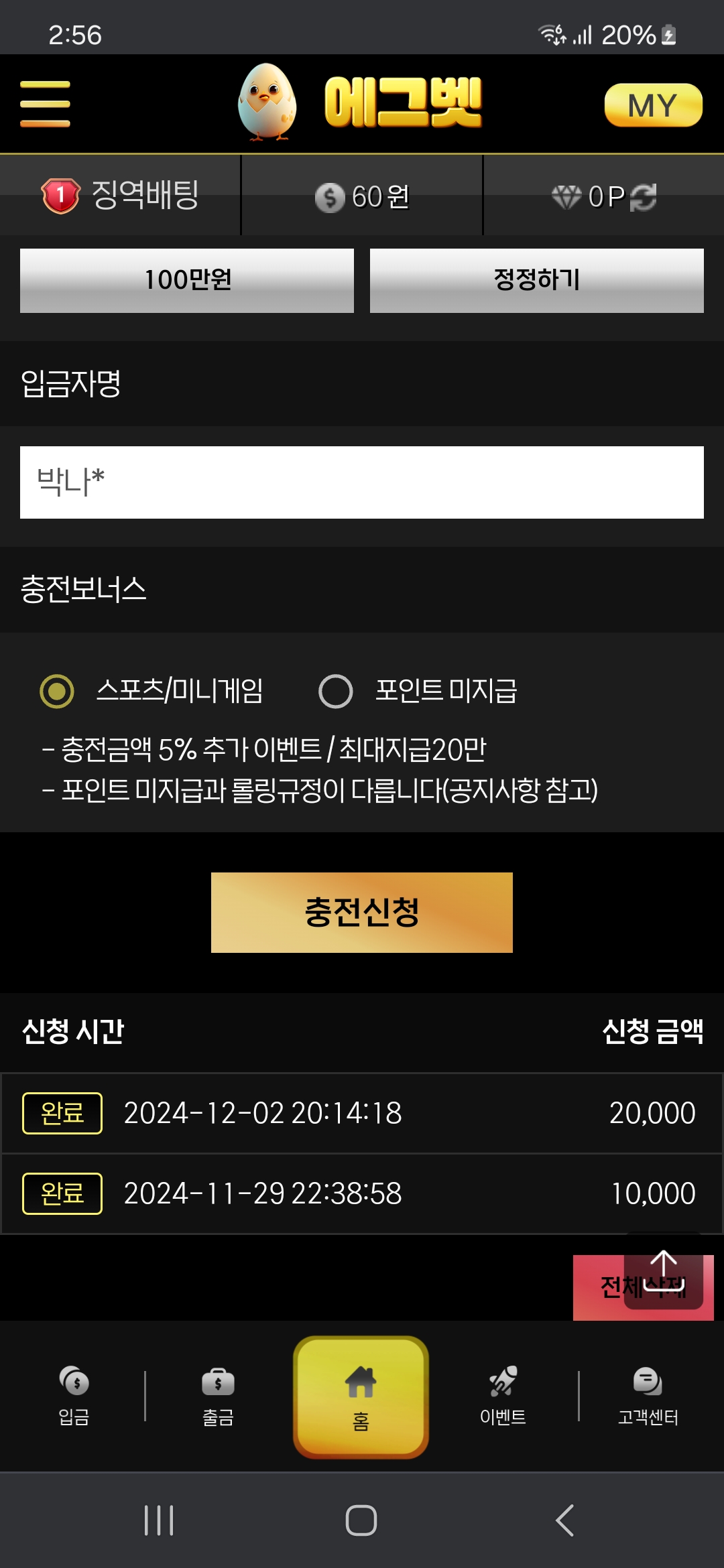Open the 고객센터 customer center tab
Image resolution: width=724 pixels, height=1568 pixels.
648,1396
